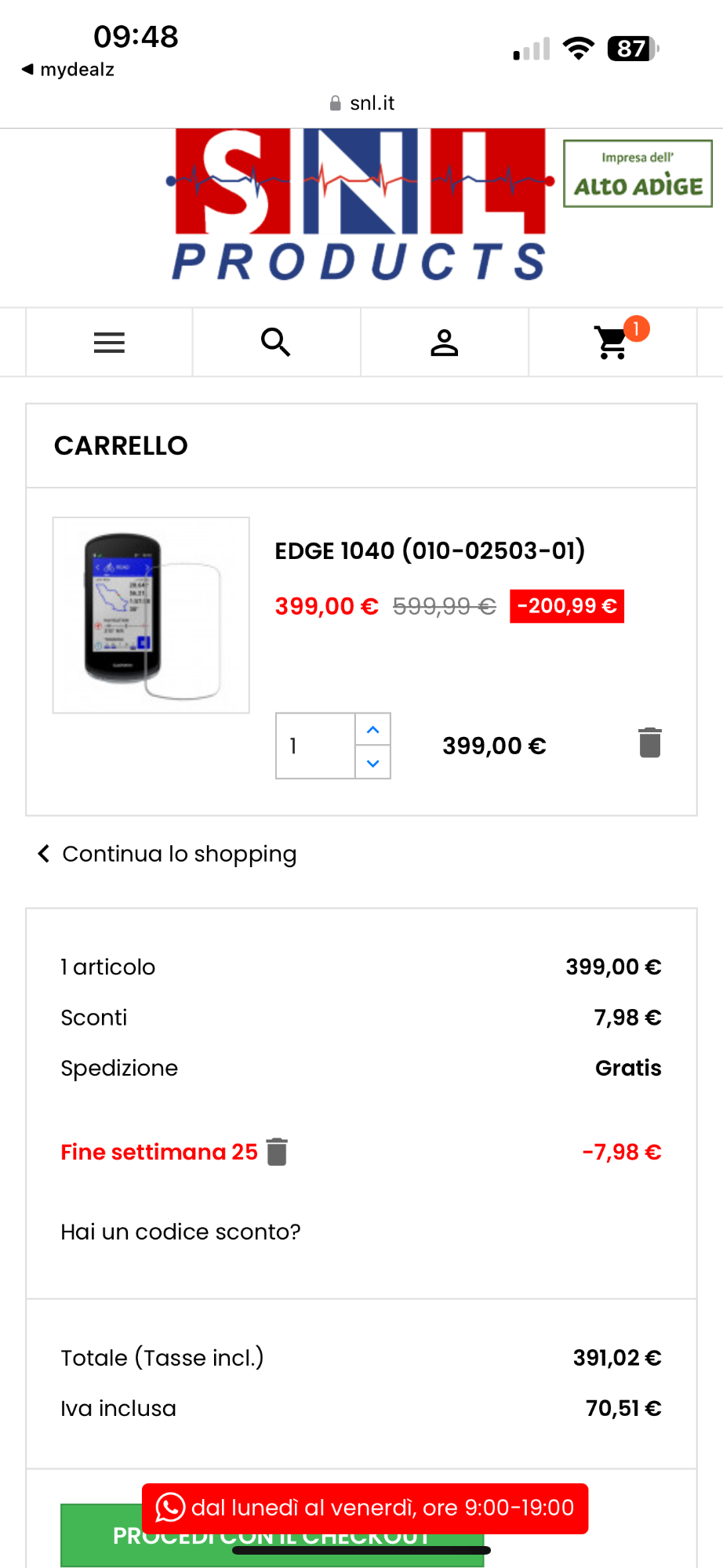Open the Edge 1040 product image
This screenshot has width=723, height=1568.
pos(151,615)
